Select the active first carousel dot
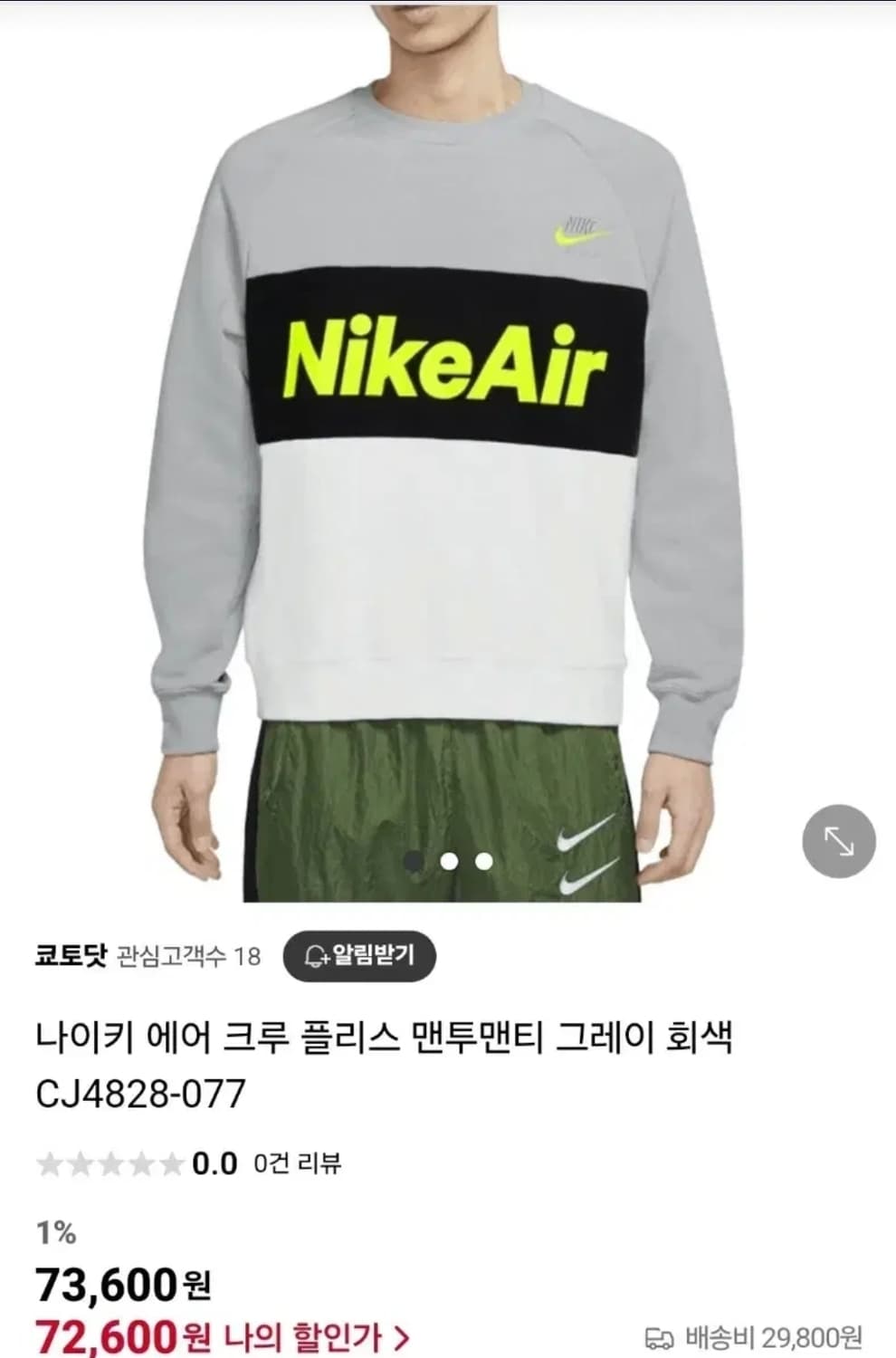This screenshot has width=896, height=1358. (x=415, y=863)
